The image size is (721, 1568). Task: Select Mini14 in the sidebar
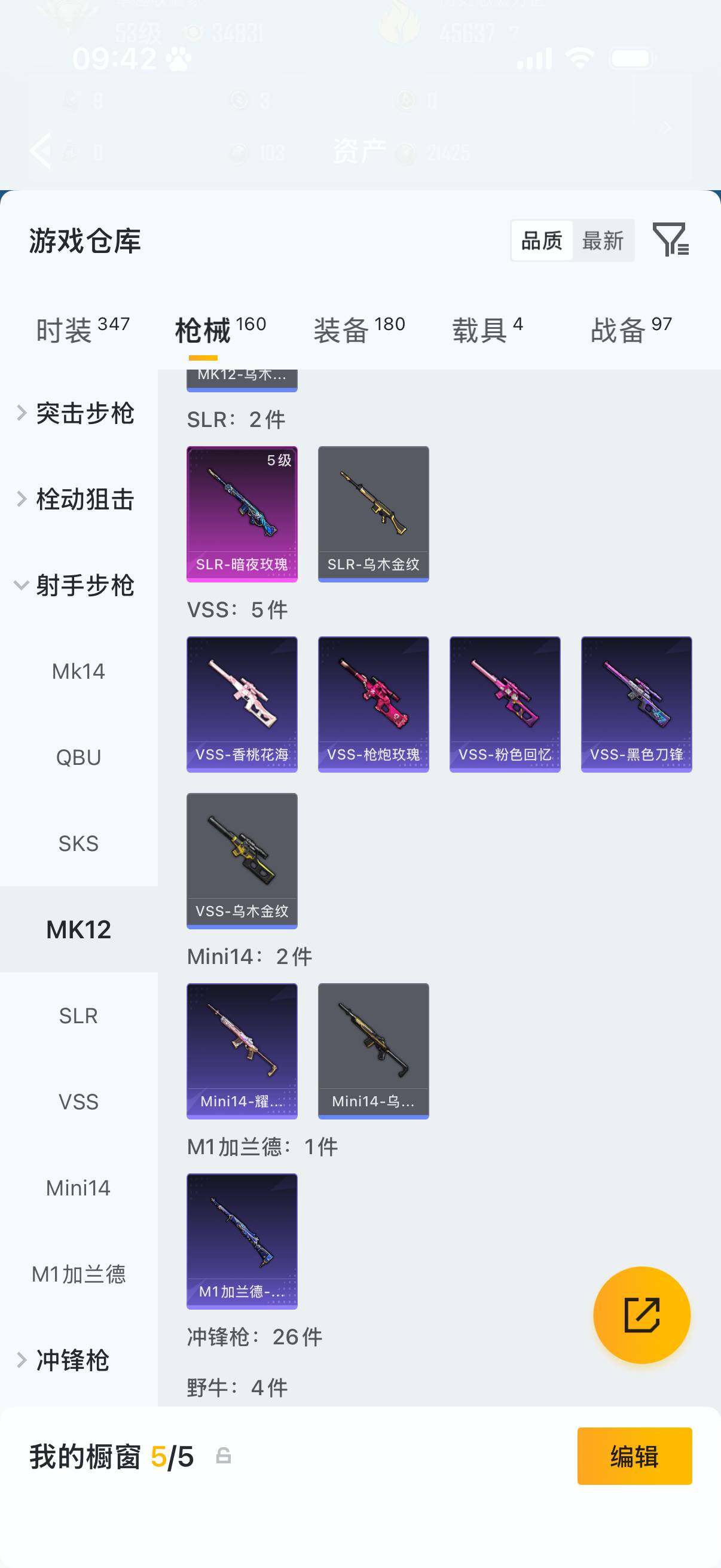click(x=78, y=1188)
